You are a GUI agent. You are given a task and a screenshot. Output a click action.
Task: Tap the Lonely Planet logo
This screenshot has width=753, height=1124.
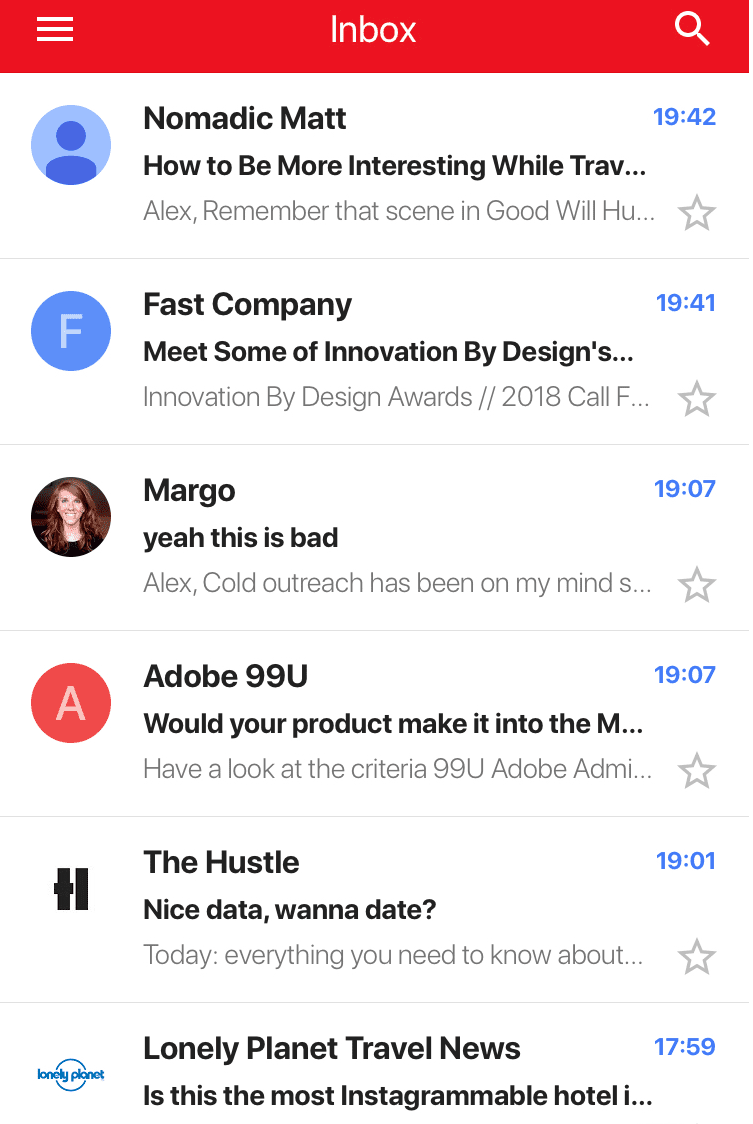tap(71, 1075)
